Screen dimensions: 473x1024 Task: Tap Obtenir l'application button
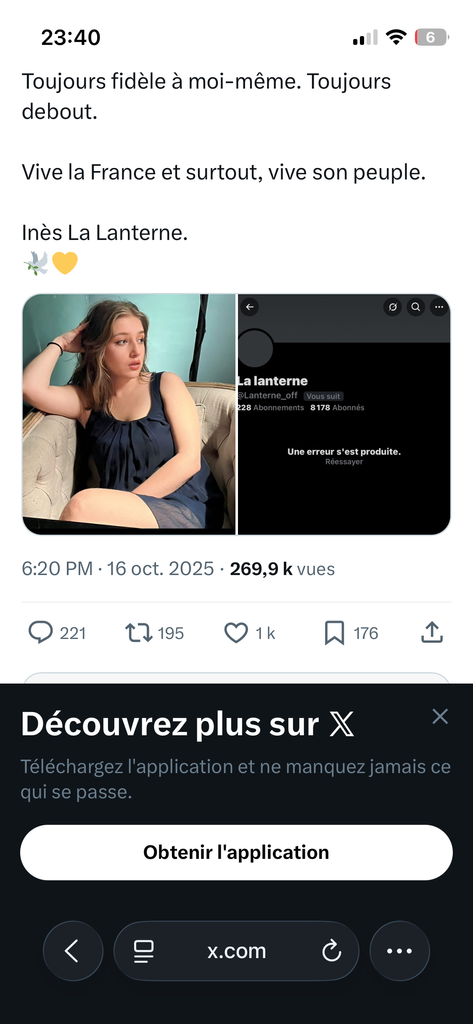click(x=236, y=852)
